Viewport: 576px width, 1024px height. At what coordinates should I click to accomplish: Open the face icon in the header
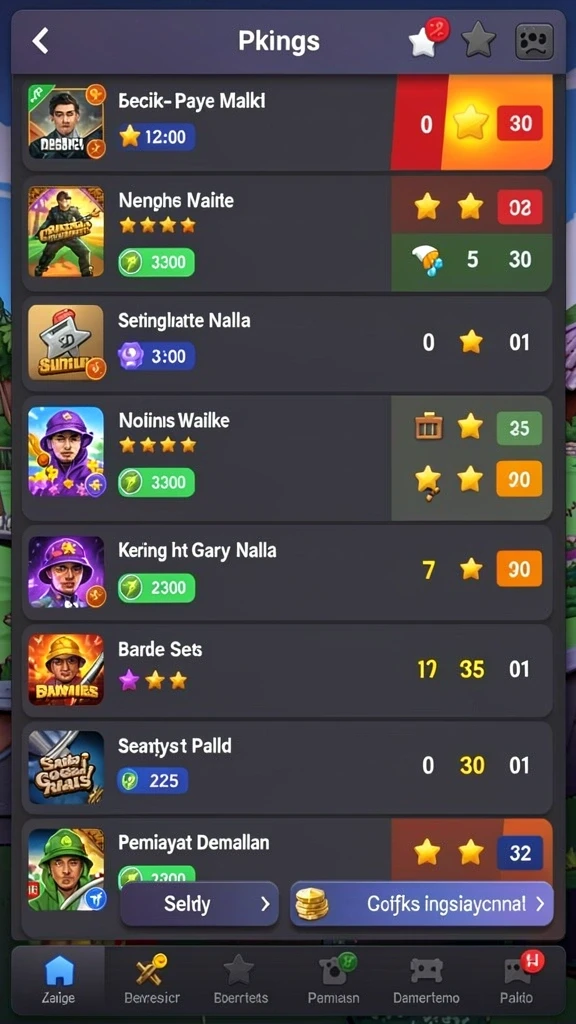534,42
